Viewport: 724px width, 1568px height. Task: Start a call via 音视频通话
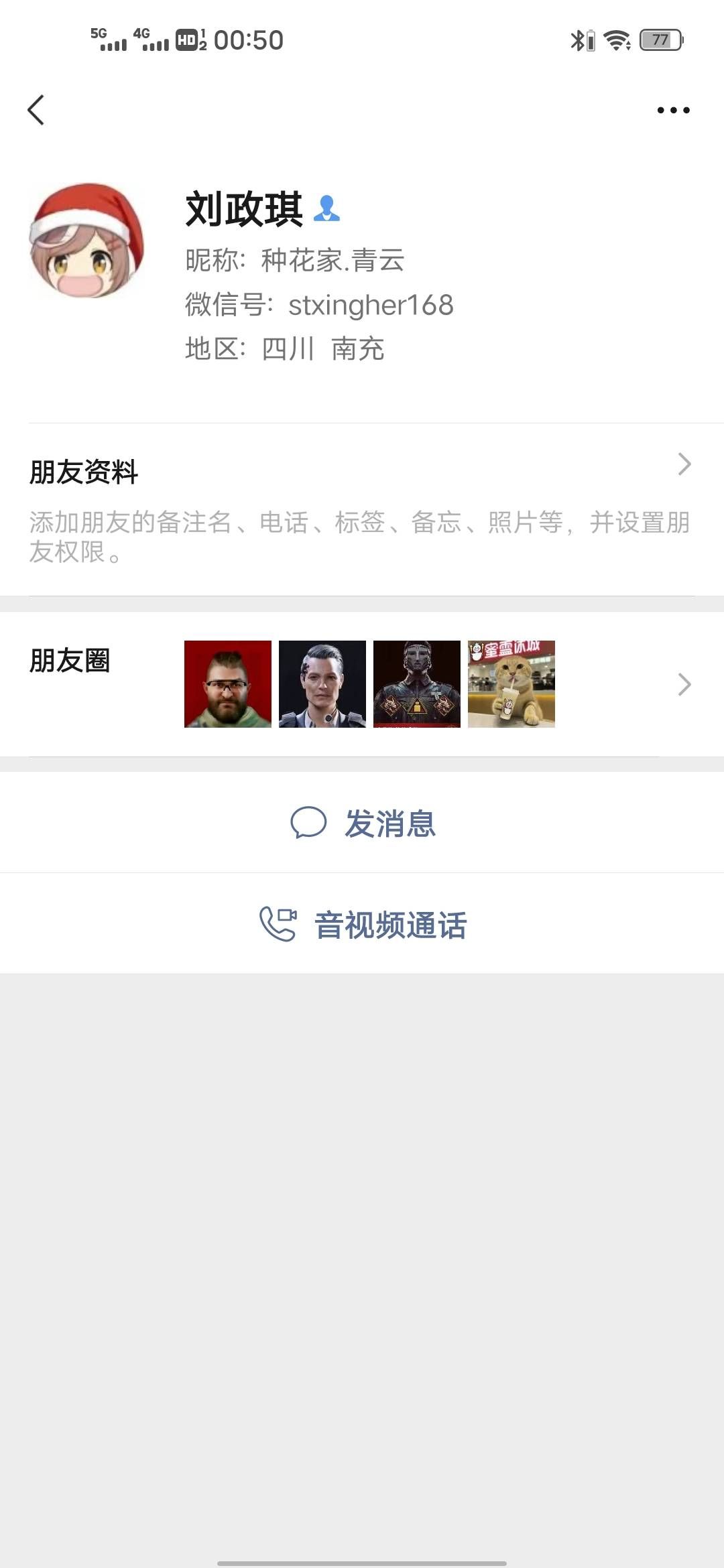(x=363, y=924)
